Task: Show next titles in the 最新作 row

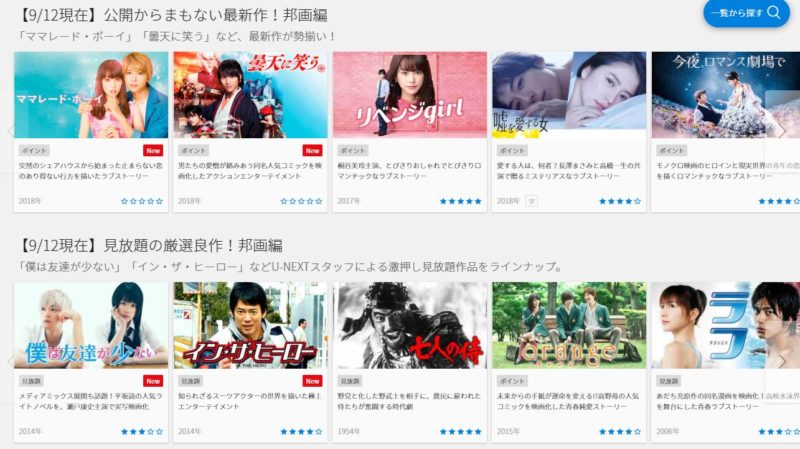Action: 783,132
